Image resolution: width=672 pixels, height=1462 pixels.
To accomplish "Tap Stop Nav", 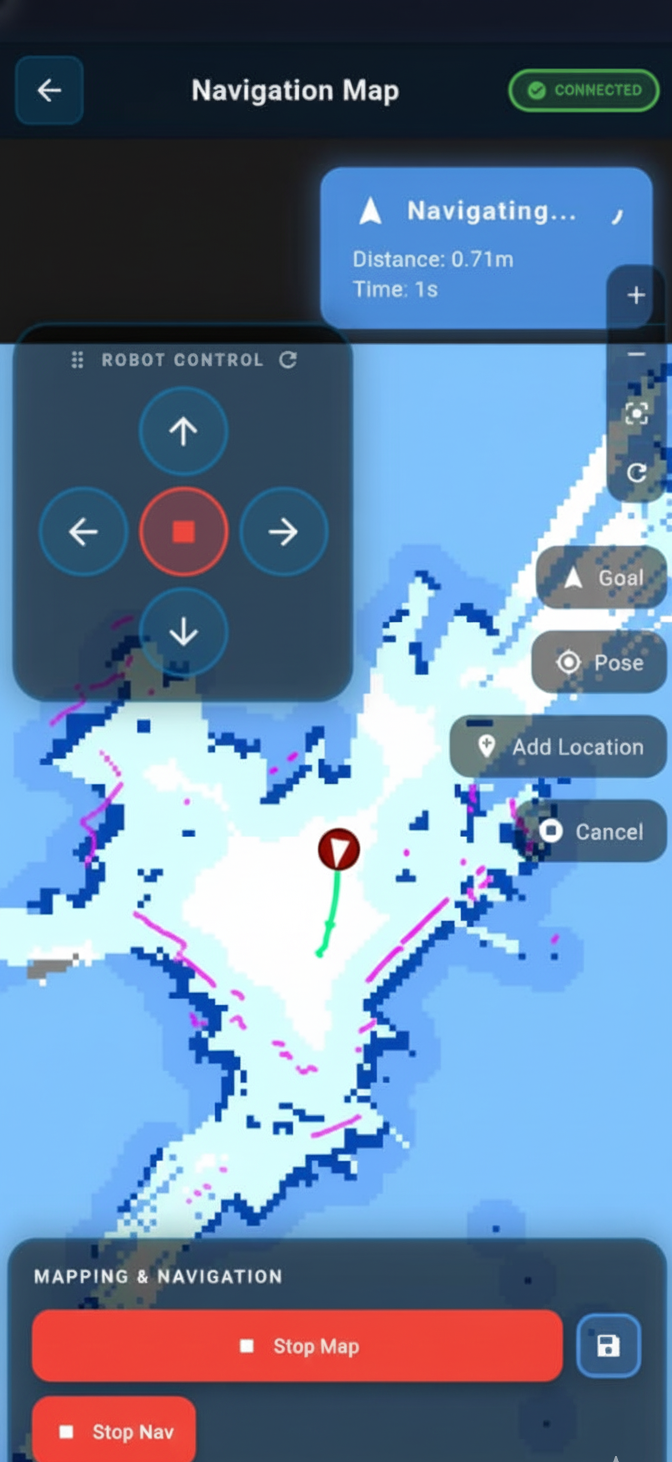I will (x=114, y=1432).
